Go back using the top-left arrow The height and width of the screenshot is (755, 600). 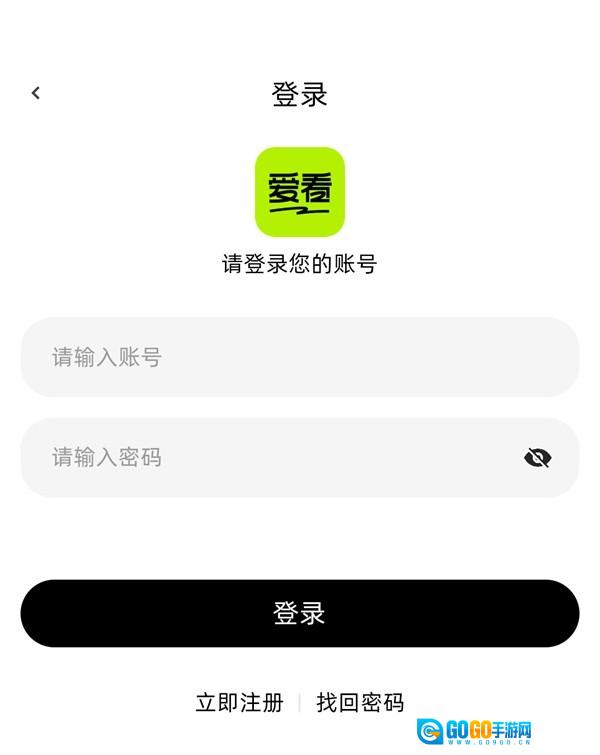click(x=36, y=93)
